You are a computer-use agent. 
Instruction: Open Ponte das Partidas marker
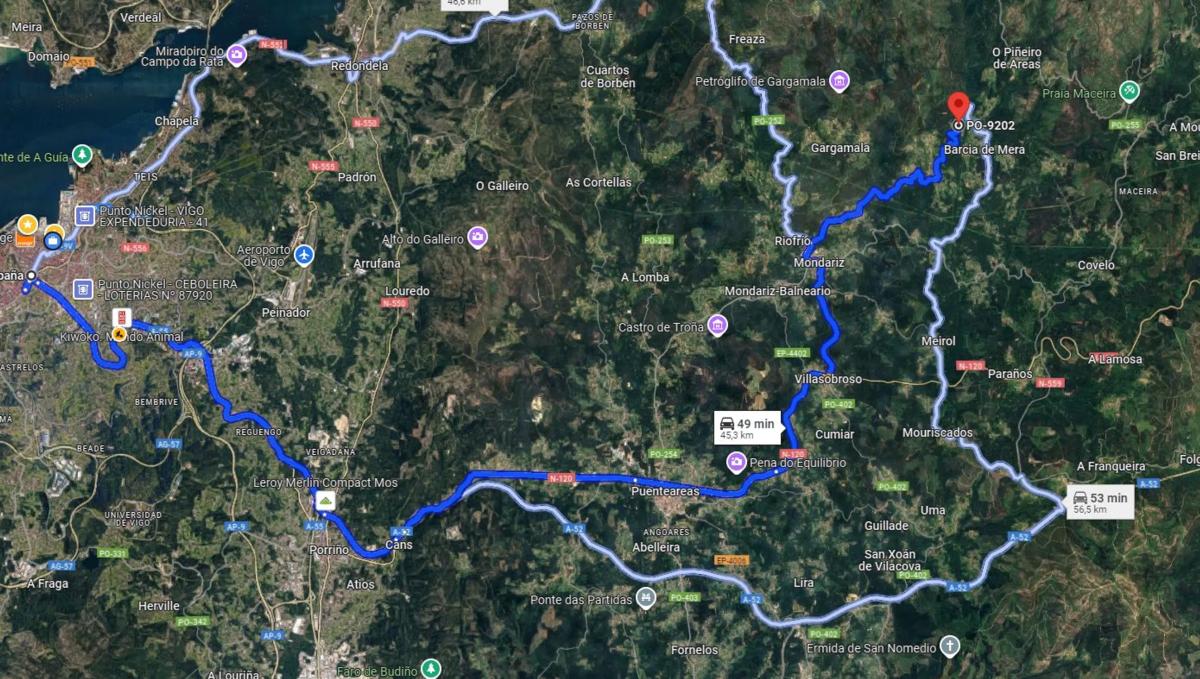click(x=647, y=598)
